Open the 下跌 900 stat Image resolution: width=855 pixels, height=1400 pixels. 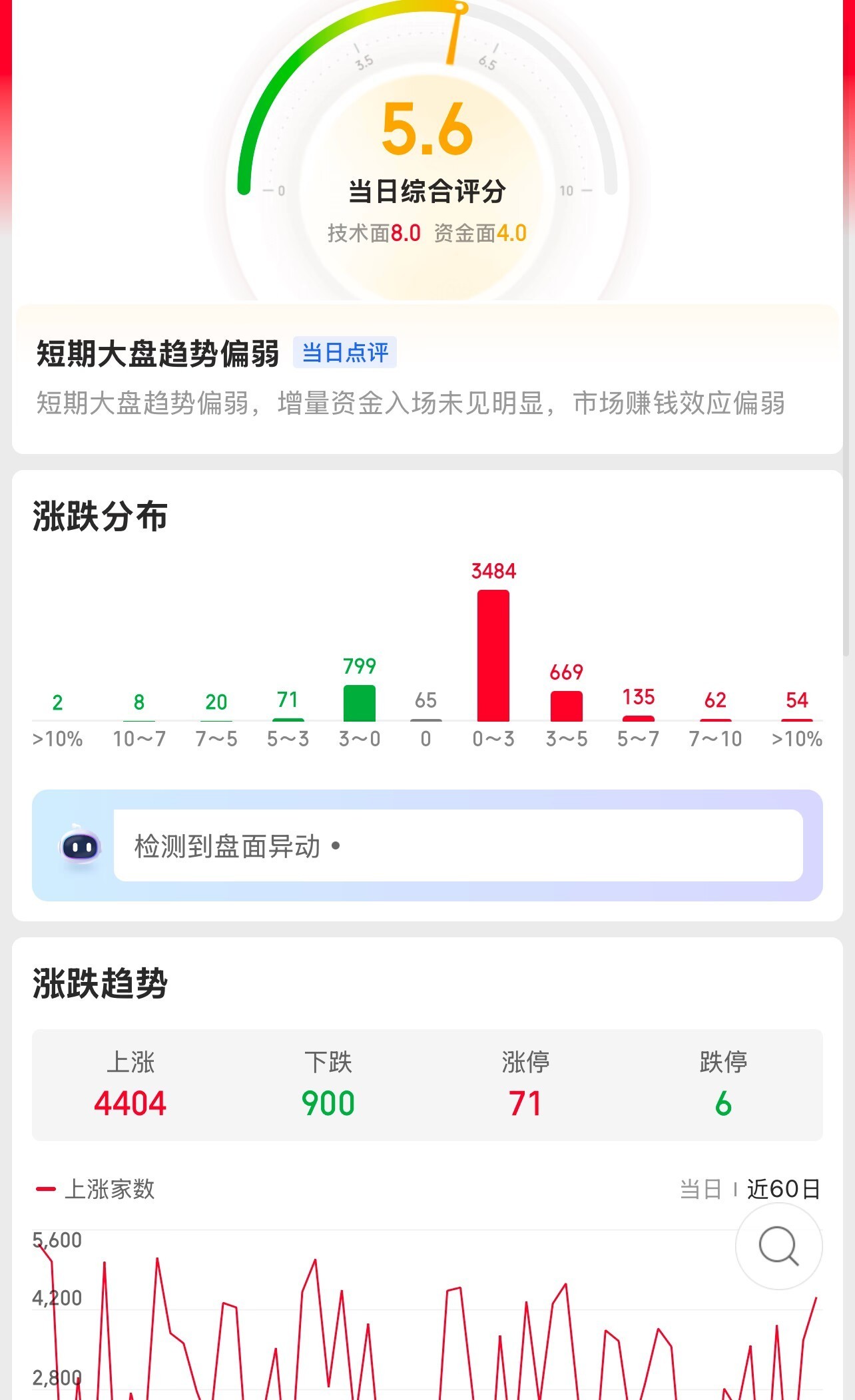pyautogui.click(x=328, y=1085)
